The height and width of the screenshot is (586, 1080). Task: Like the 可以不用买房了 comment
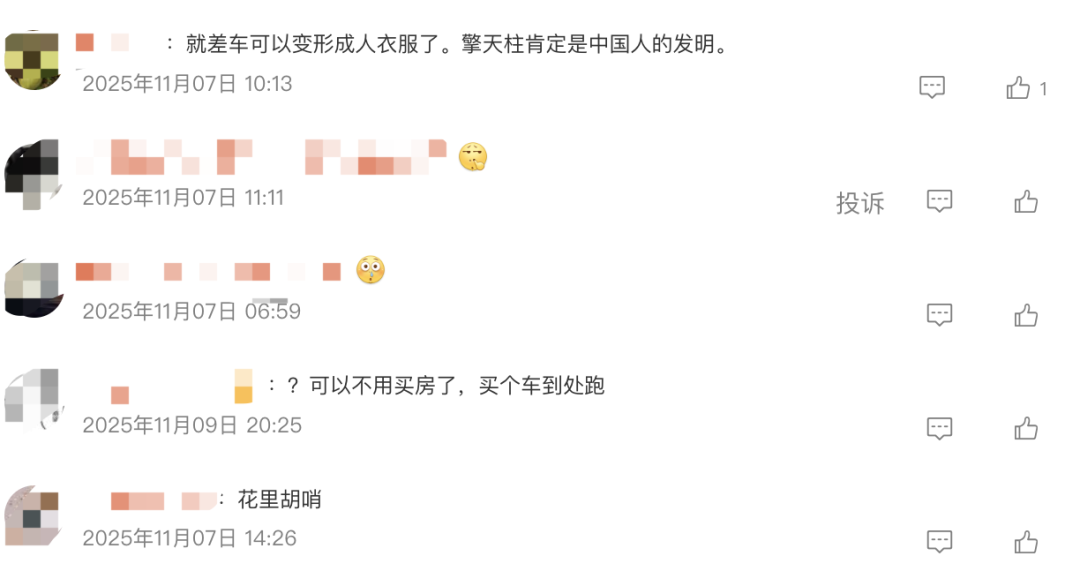pos(1026,429)
